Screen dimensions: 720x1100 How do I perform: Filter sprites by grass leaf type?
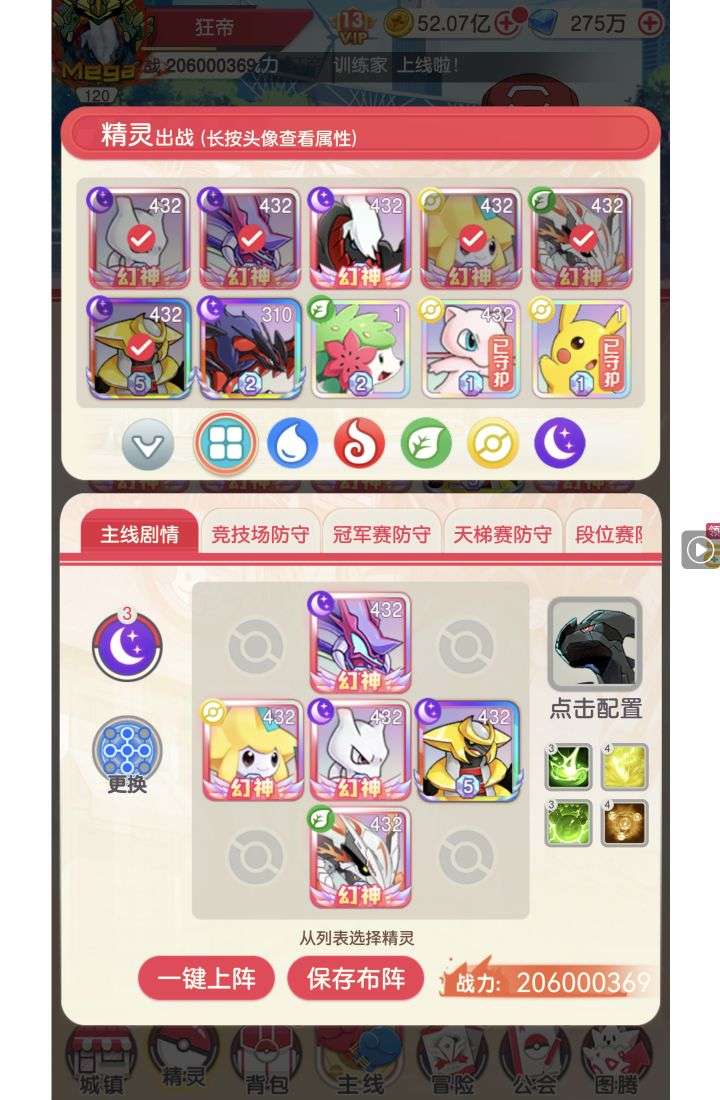(x=426, y=443)
